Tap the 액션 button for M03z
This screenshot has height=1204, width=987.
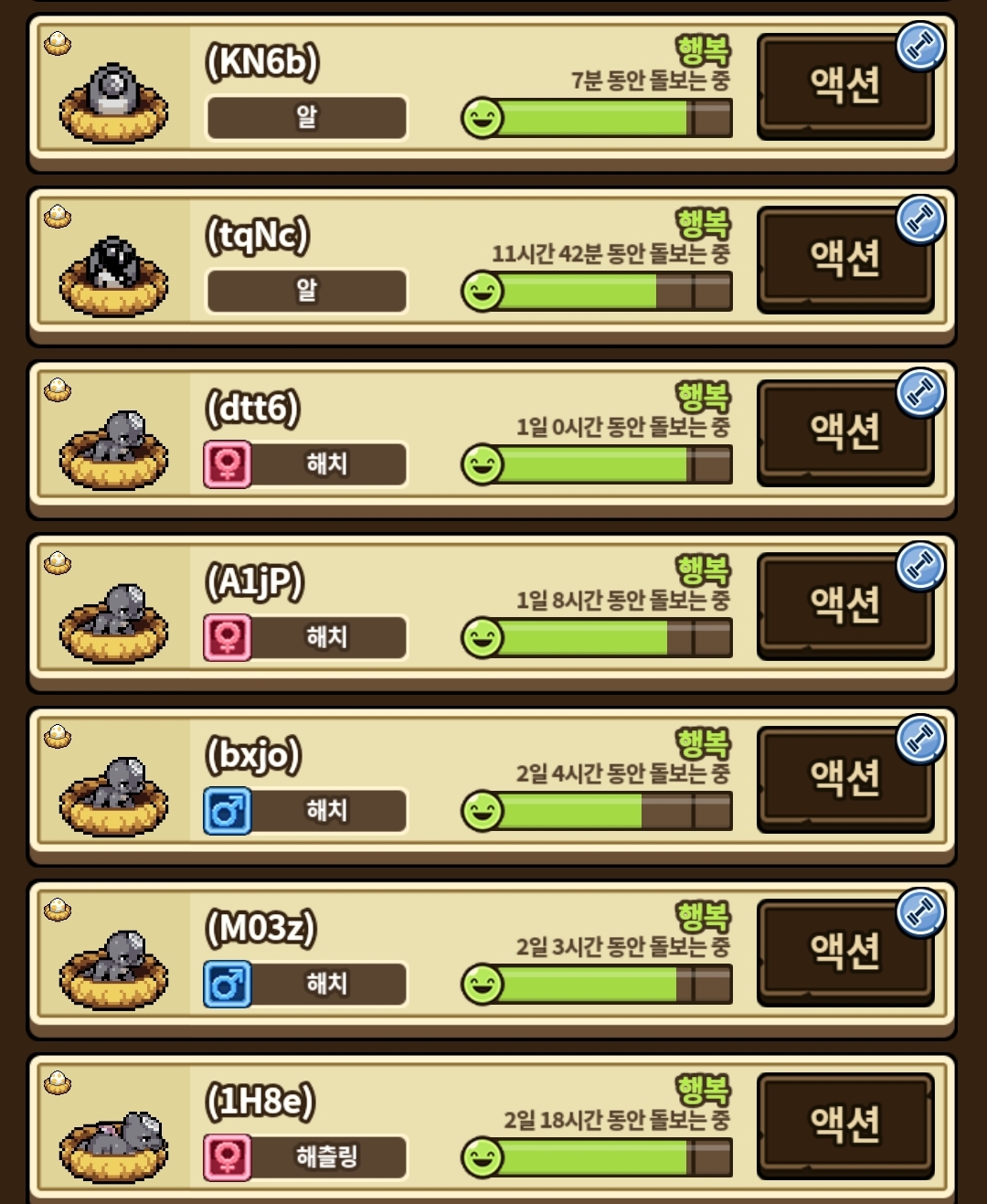click(x=844, y=951)
